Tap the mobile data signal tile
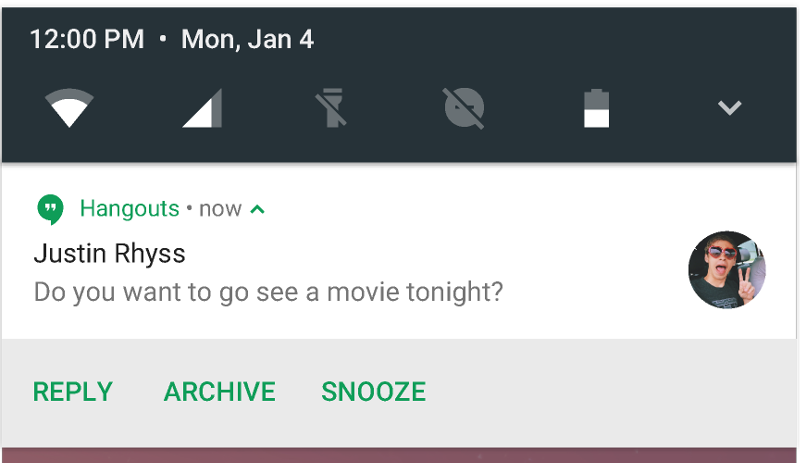800x463 pixels. (x=202, y=108)
